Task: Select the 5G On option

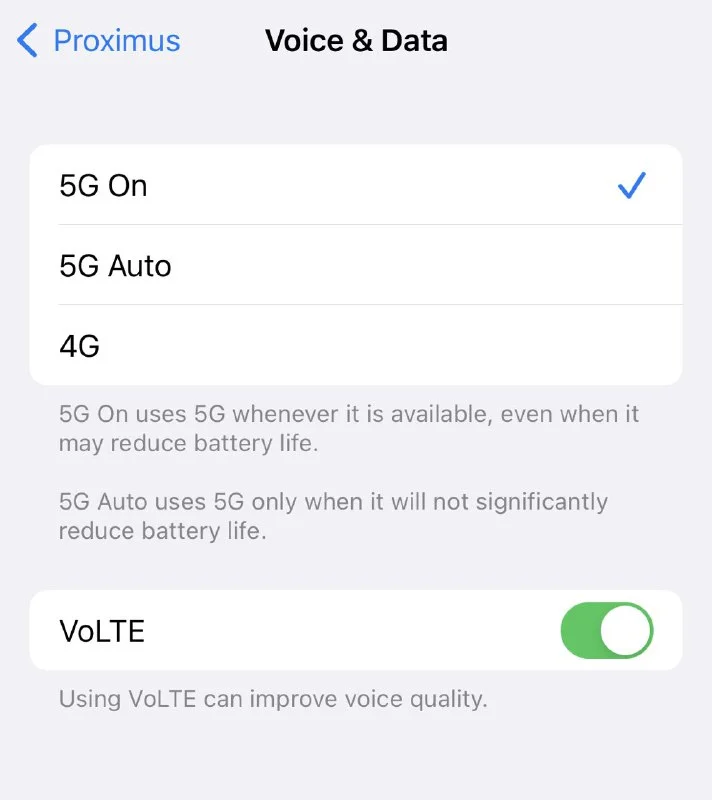Action: [355, 186]
